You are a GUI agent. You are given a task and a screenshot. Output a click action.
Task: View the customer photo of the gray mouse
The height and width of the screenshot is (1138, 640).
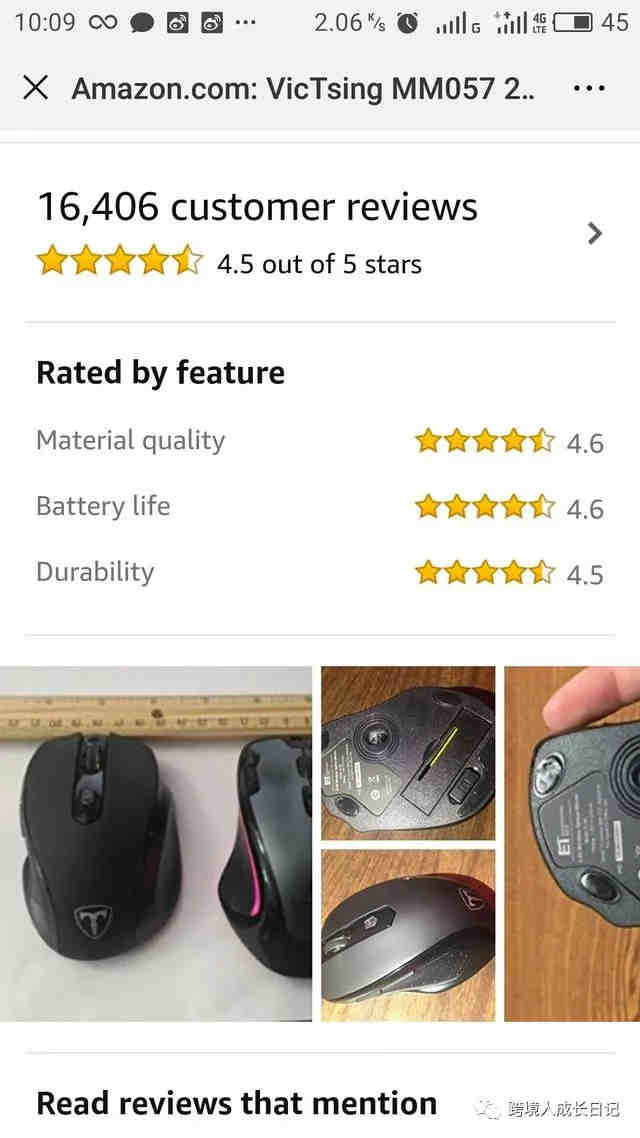[408, 935]
